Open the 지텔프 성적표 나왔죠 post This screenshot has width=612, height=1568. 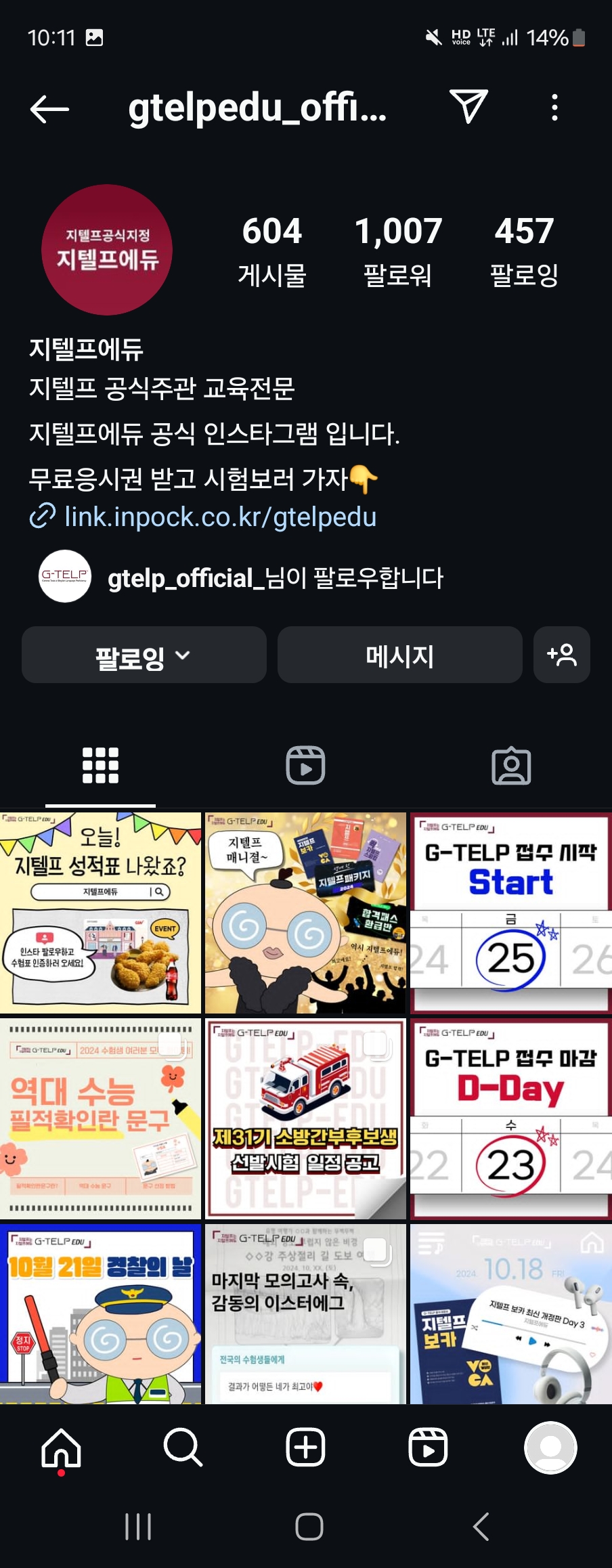pyautogui.click(x=100, y=912)
